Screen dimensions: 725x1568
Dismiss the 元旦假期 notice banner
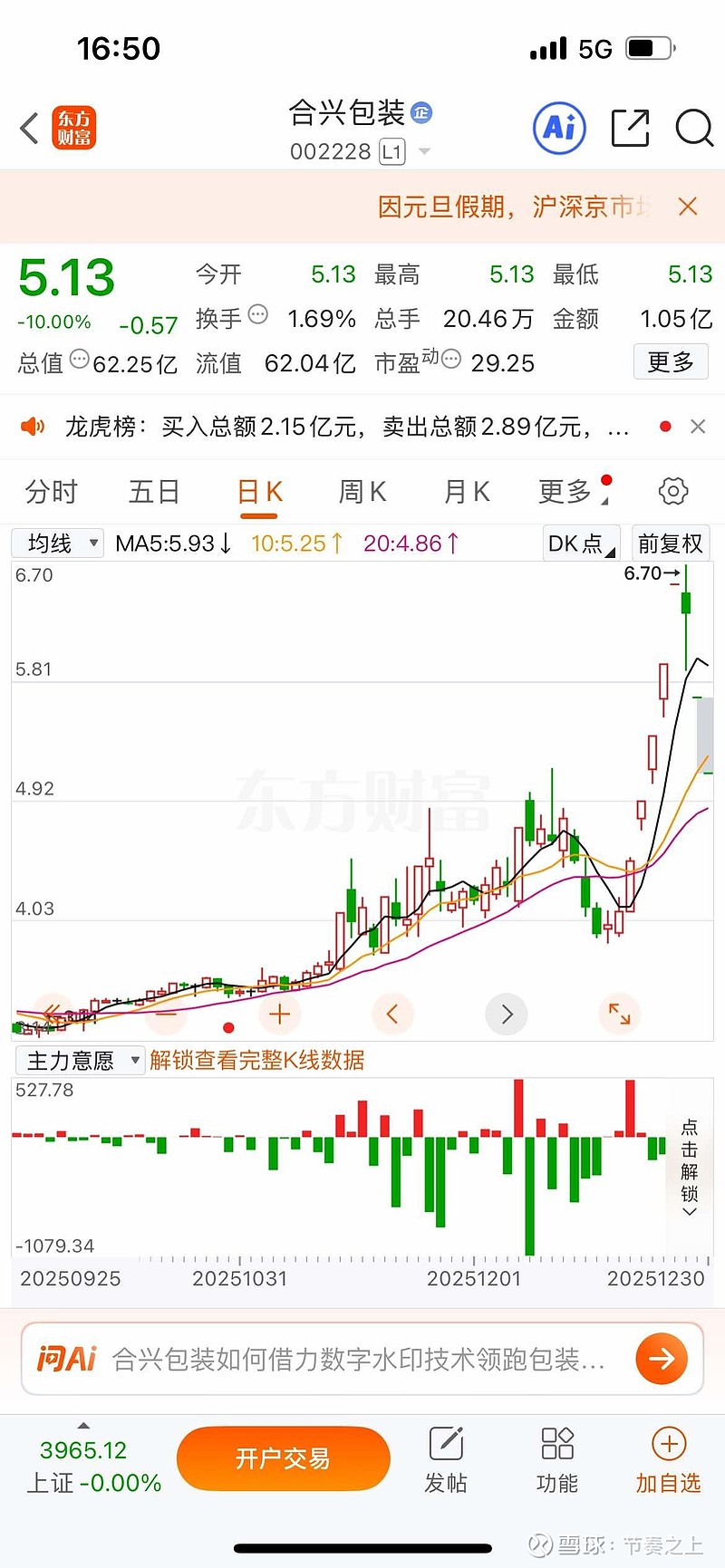click(x=688, y=207)
